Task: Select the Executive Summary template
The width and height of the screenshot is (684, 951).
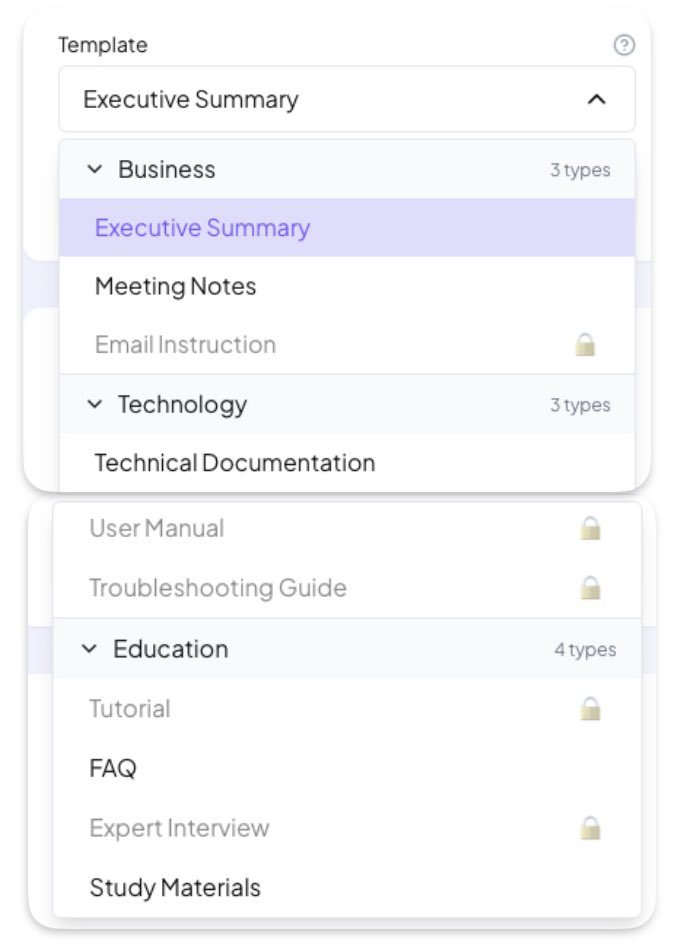Action: click(x=203, y=228)
